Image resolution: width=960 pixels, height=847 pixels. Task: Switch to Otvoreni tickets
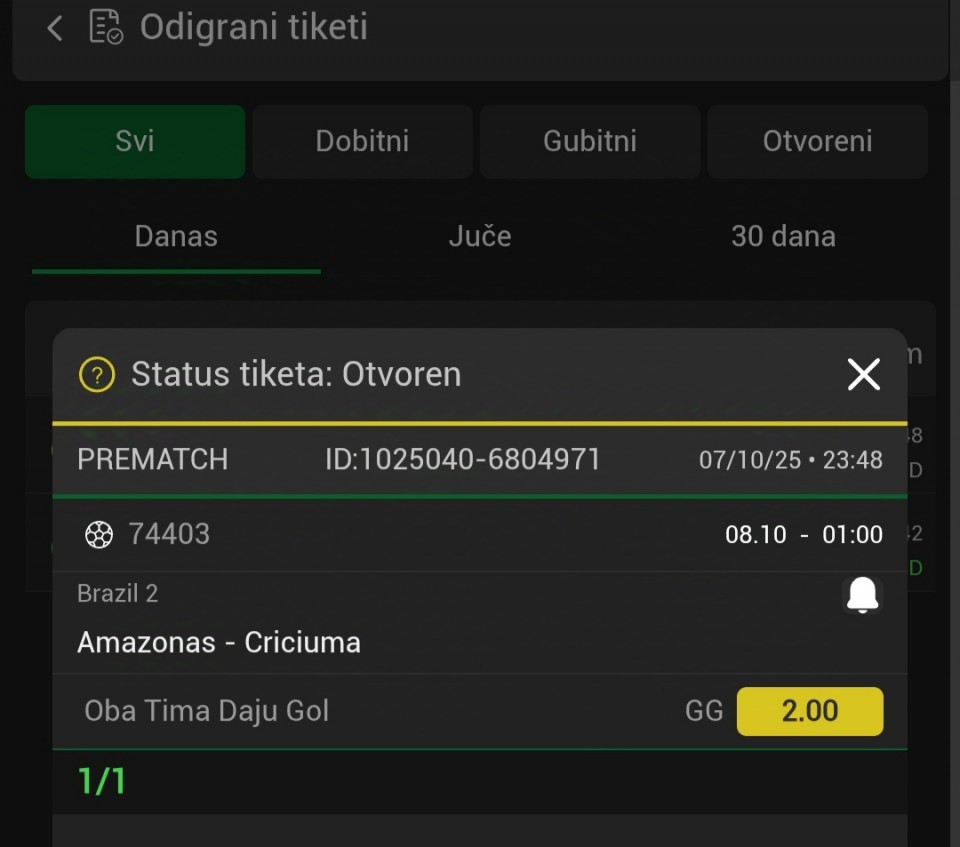(x=817, y=142)
